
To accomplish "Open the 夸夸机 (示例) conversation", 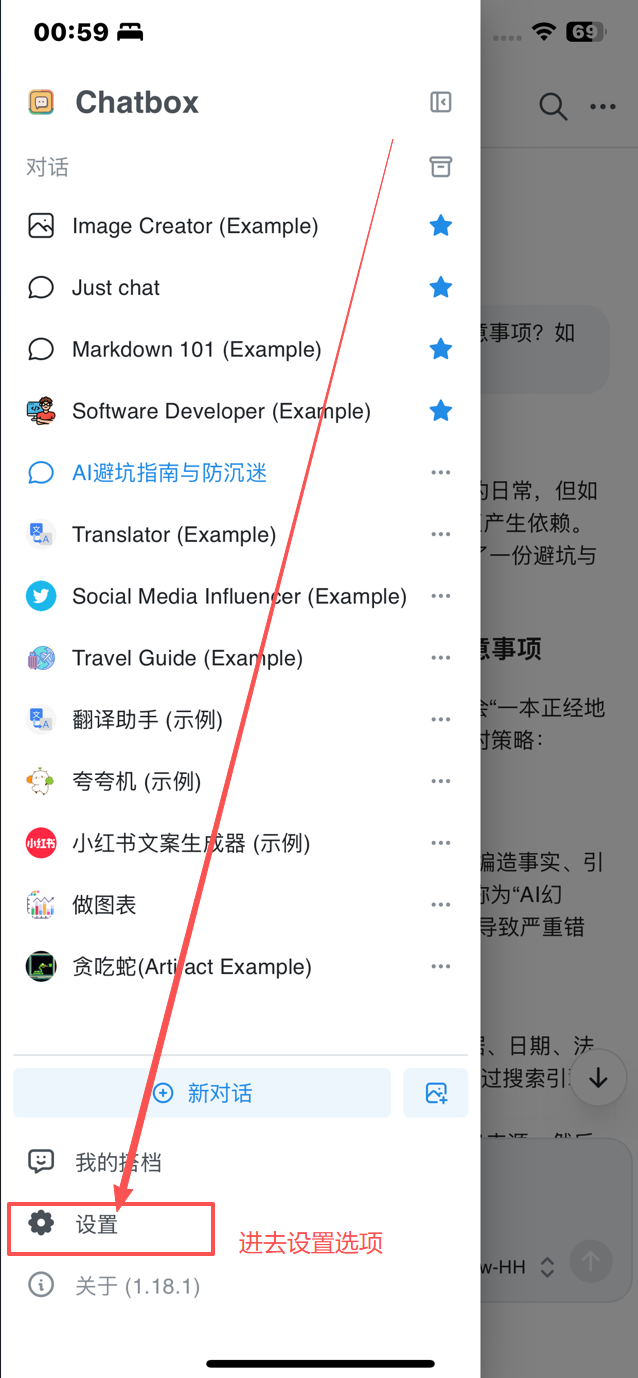I will 136,782.
